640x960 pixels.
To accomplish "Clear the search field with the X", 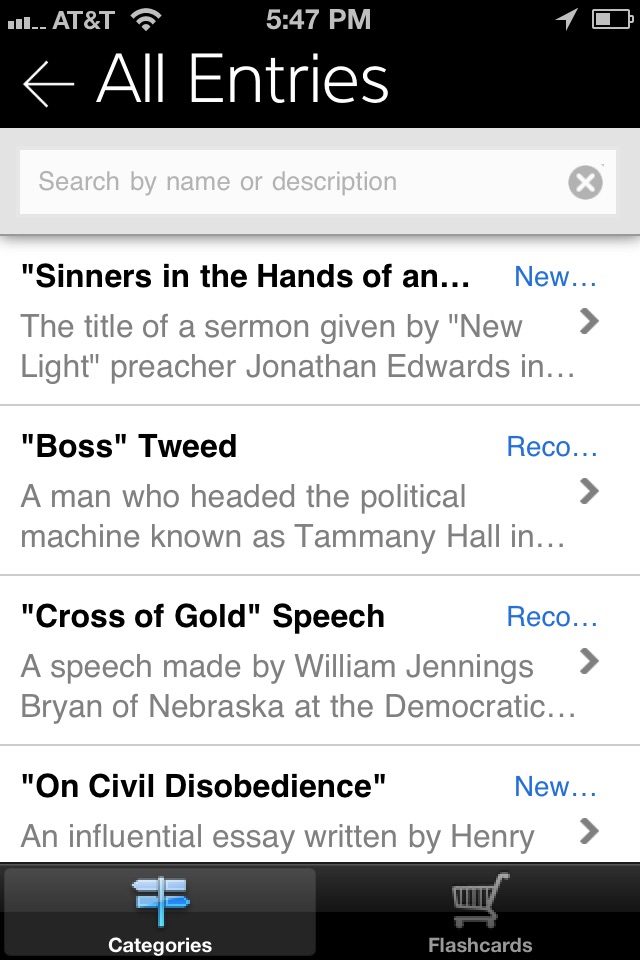I will point(586,182).
